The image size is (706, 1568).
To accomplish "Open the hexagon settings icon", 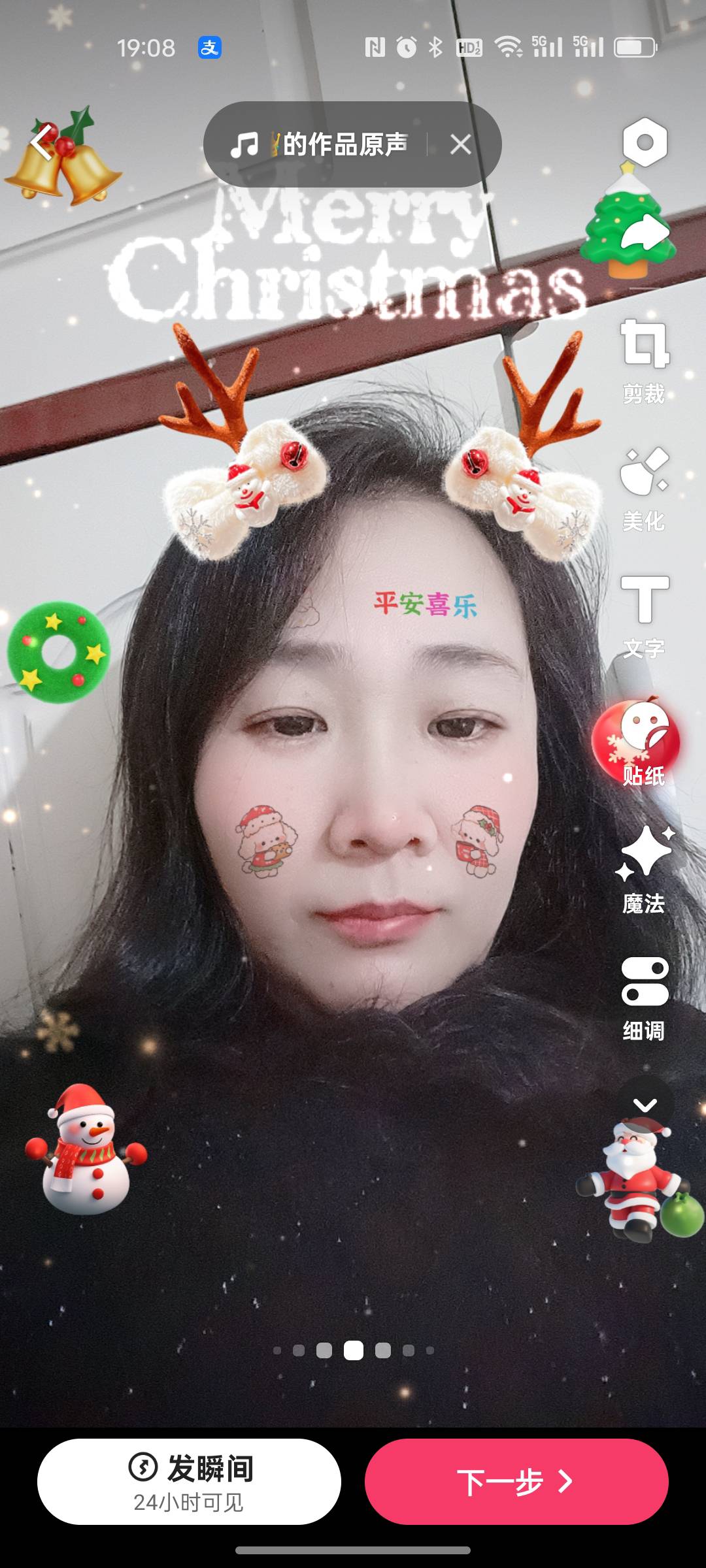I will (645, 142).
